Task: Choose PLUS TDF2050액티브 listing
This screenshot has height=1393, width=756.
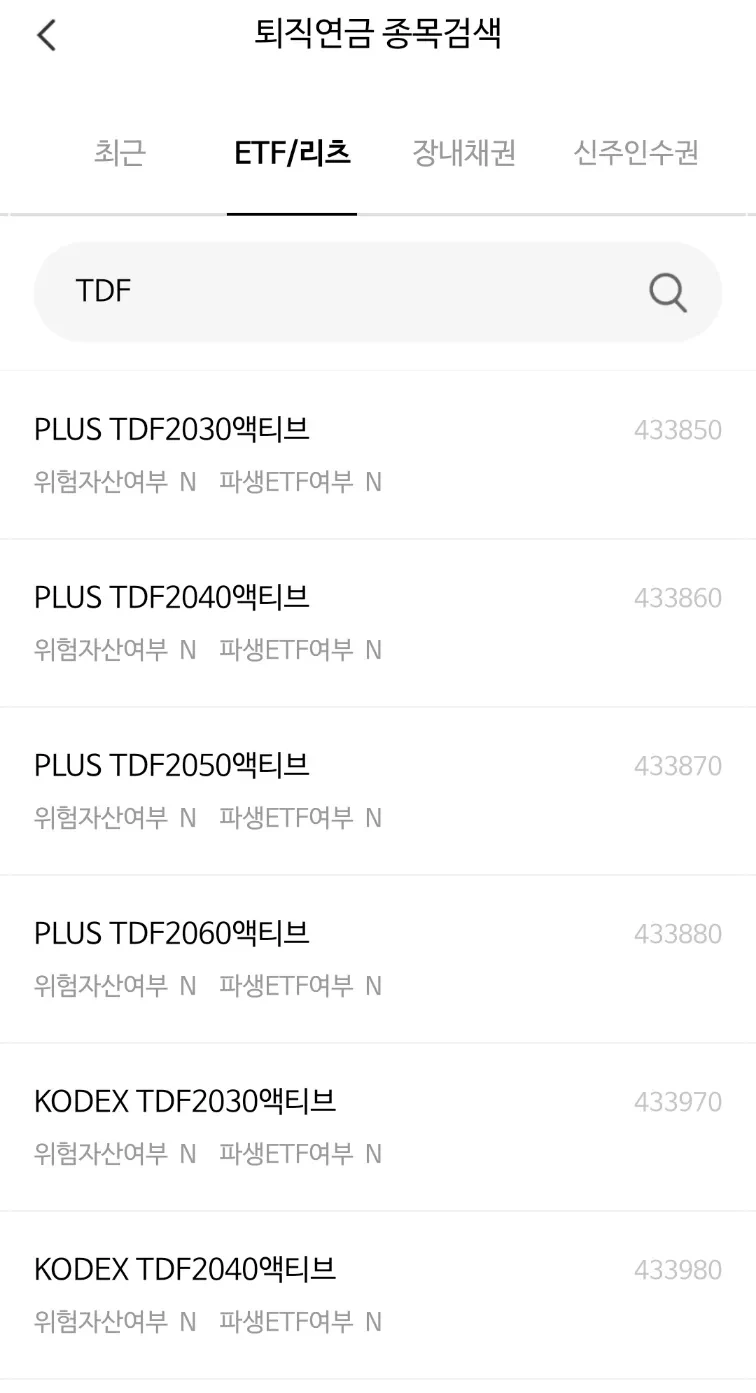Action: click(x=172, y=765)
